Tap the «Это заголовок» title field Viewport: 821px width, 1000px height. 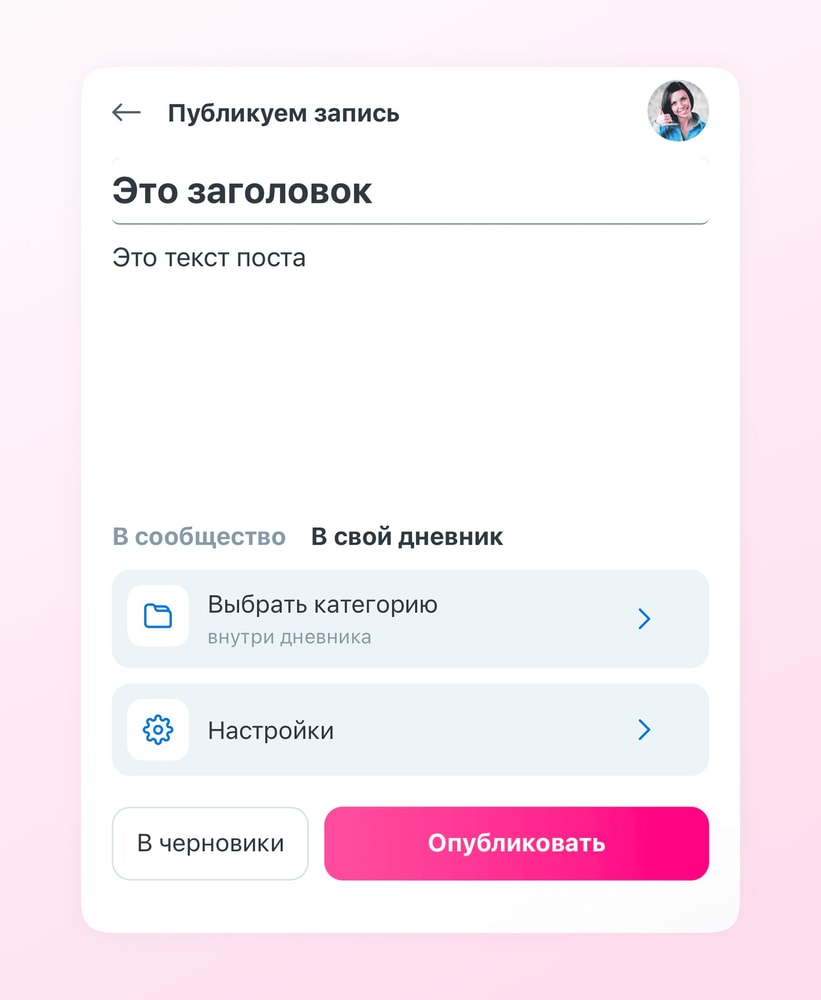pos(410,191)
